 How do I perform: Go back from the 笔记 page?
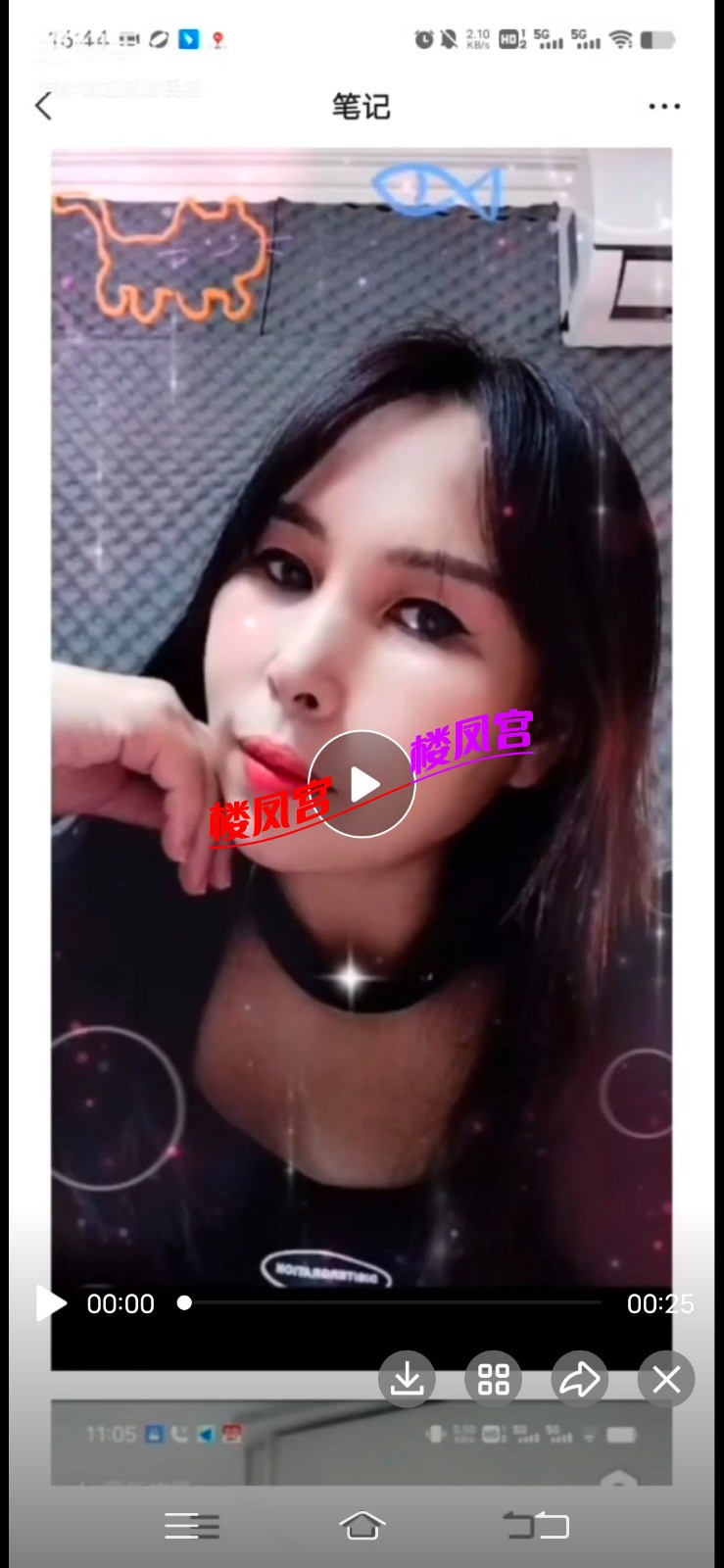43,106
